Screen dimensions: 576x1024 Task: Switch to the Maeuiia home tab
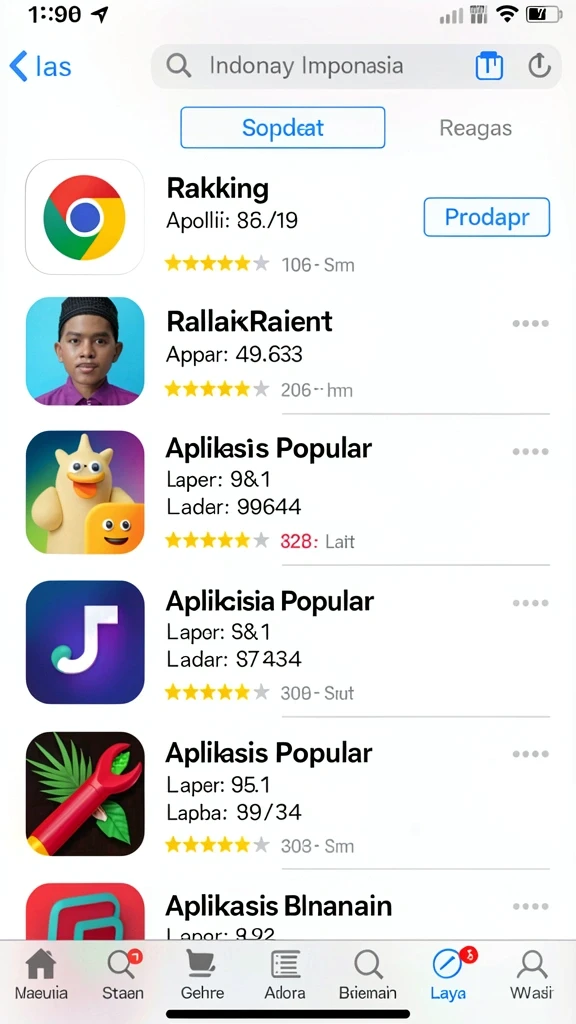[x=41, y=975]
